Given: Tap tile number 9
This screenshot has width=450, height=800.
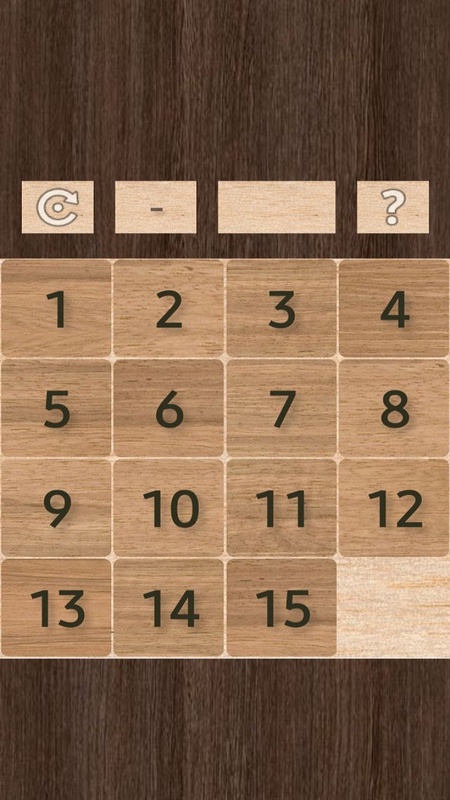Looking at the screenshot, I should coord(56,508).
